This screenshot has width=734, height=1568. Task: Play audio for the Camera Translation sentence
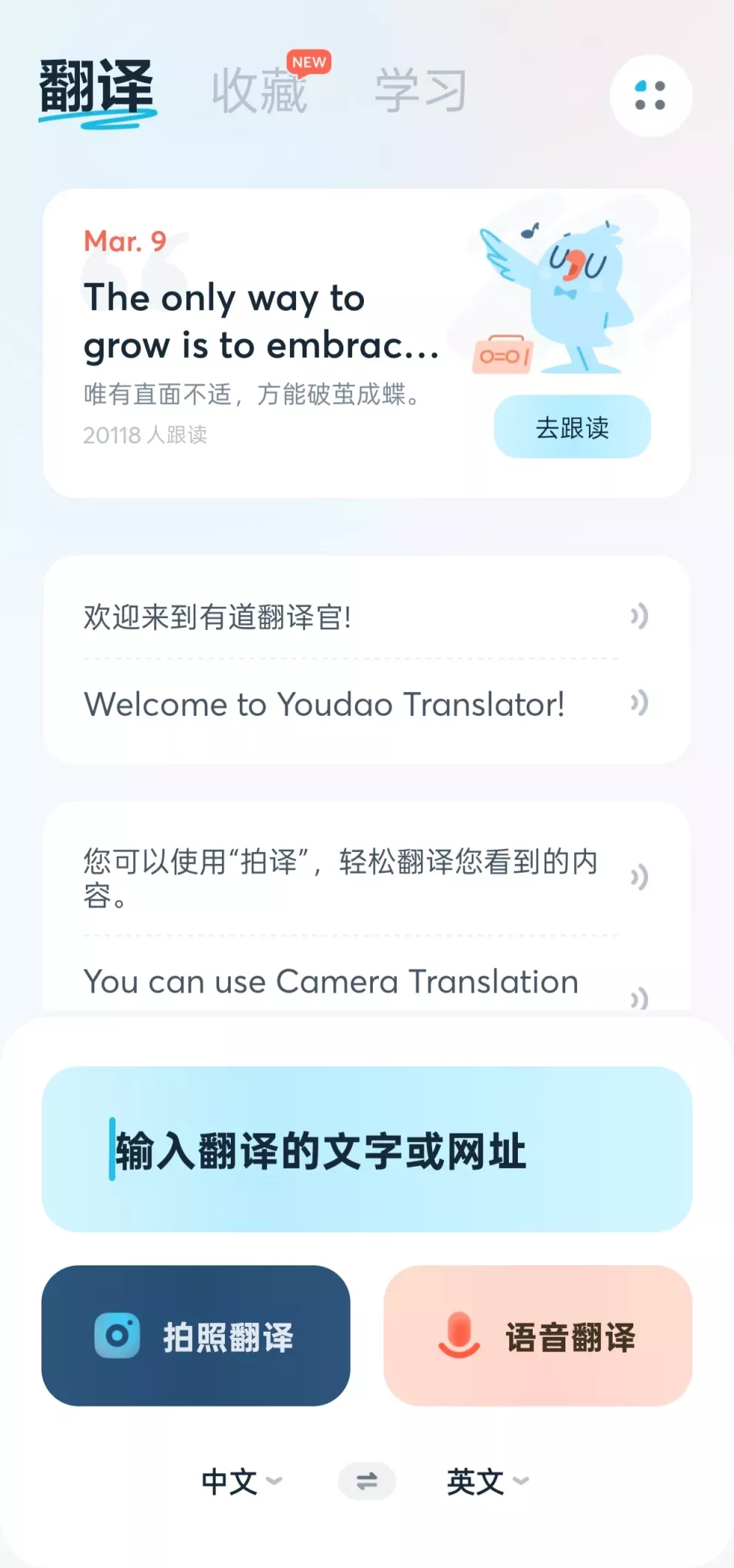coord(639,997)
